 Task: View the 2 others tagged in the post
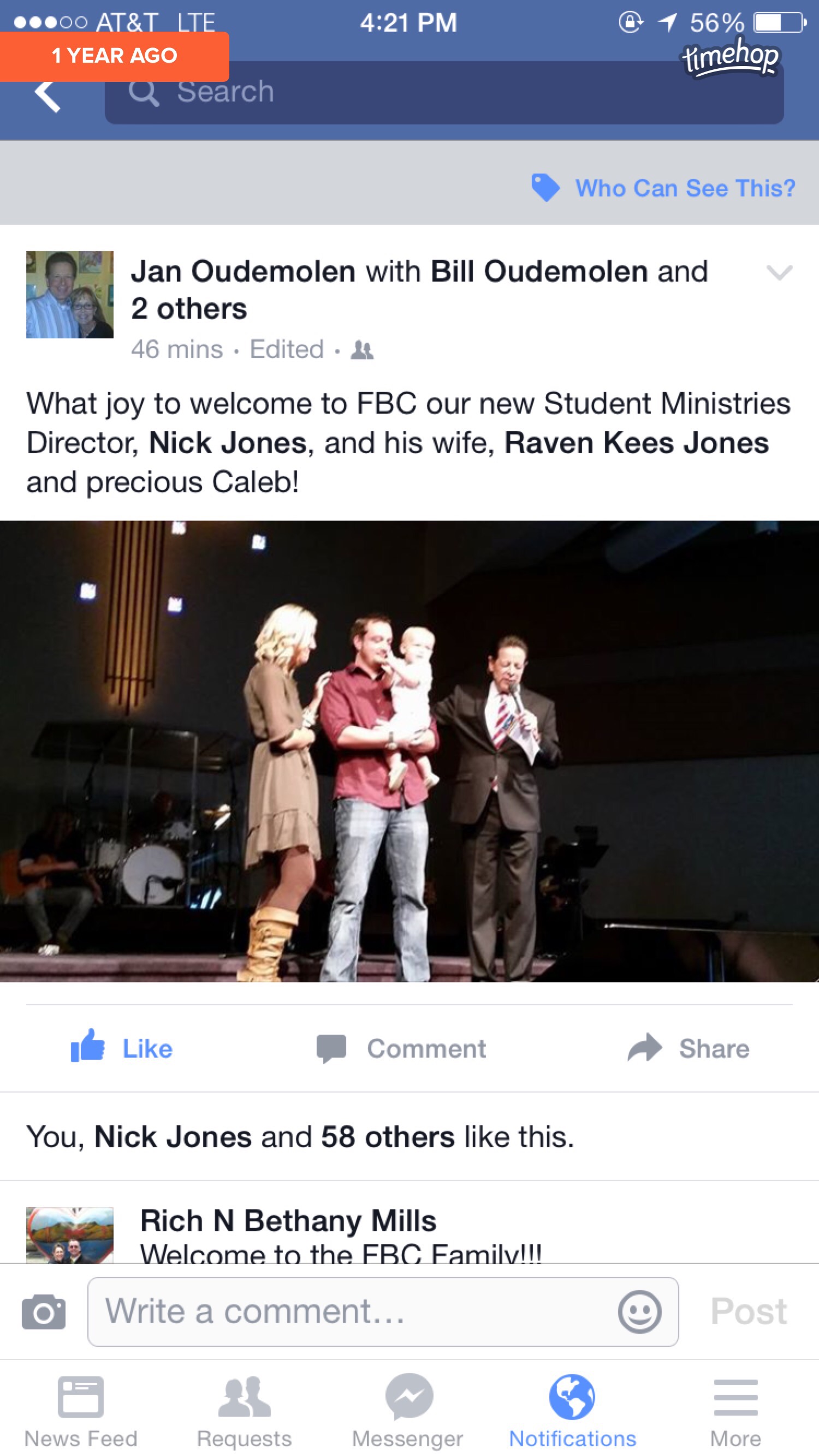click(189, 309)
